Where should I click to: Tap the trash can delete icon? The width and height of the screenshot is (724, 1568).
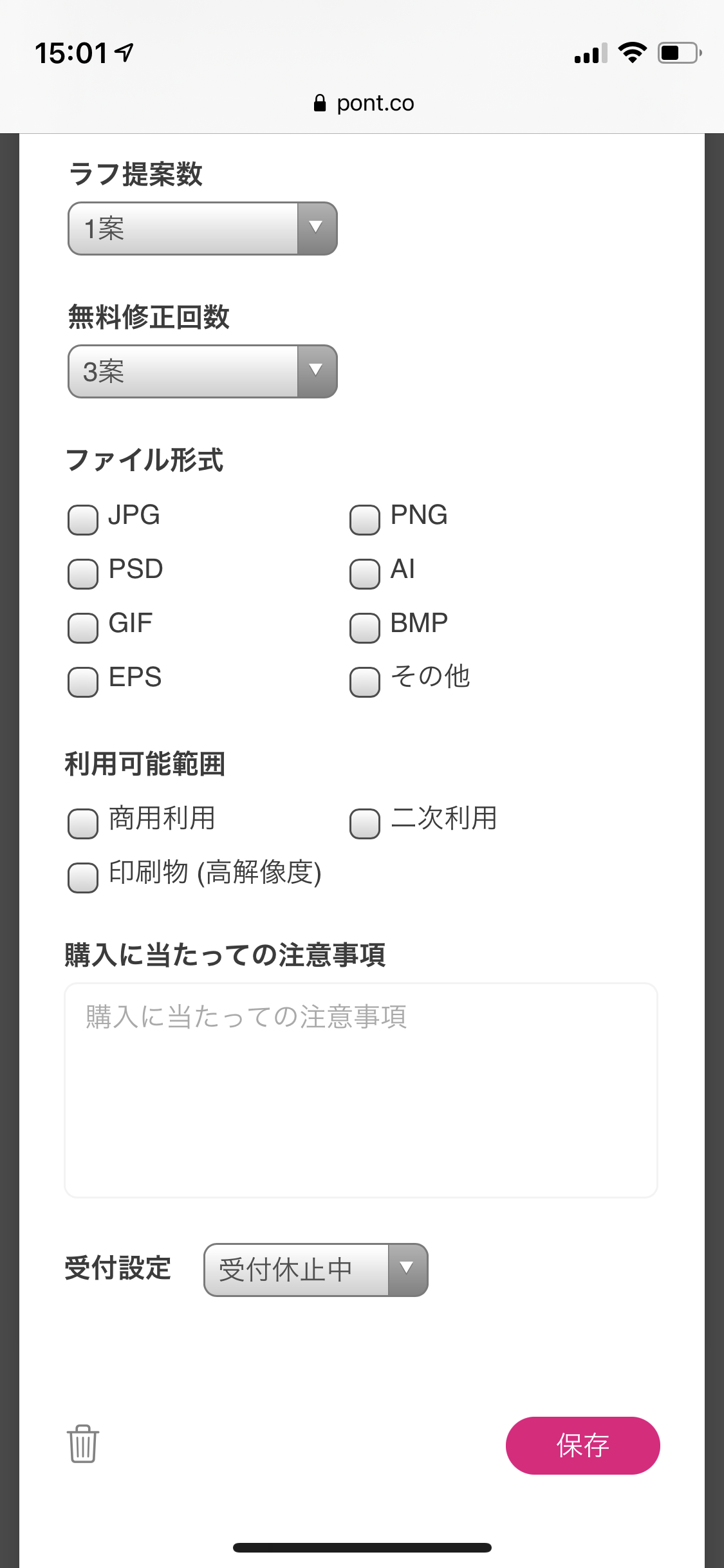[83, 1444]
